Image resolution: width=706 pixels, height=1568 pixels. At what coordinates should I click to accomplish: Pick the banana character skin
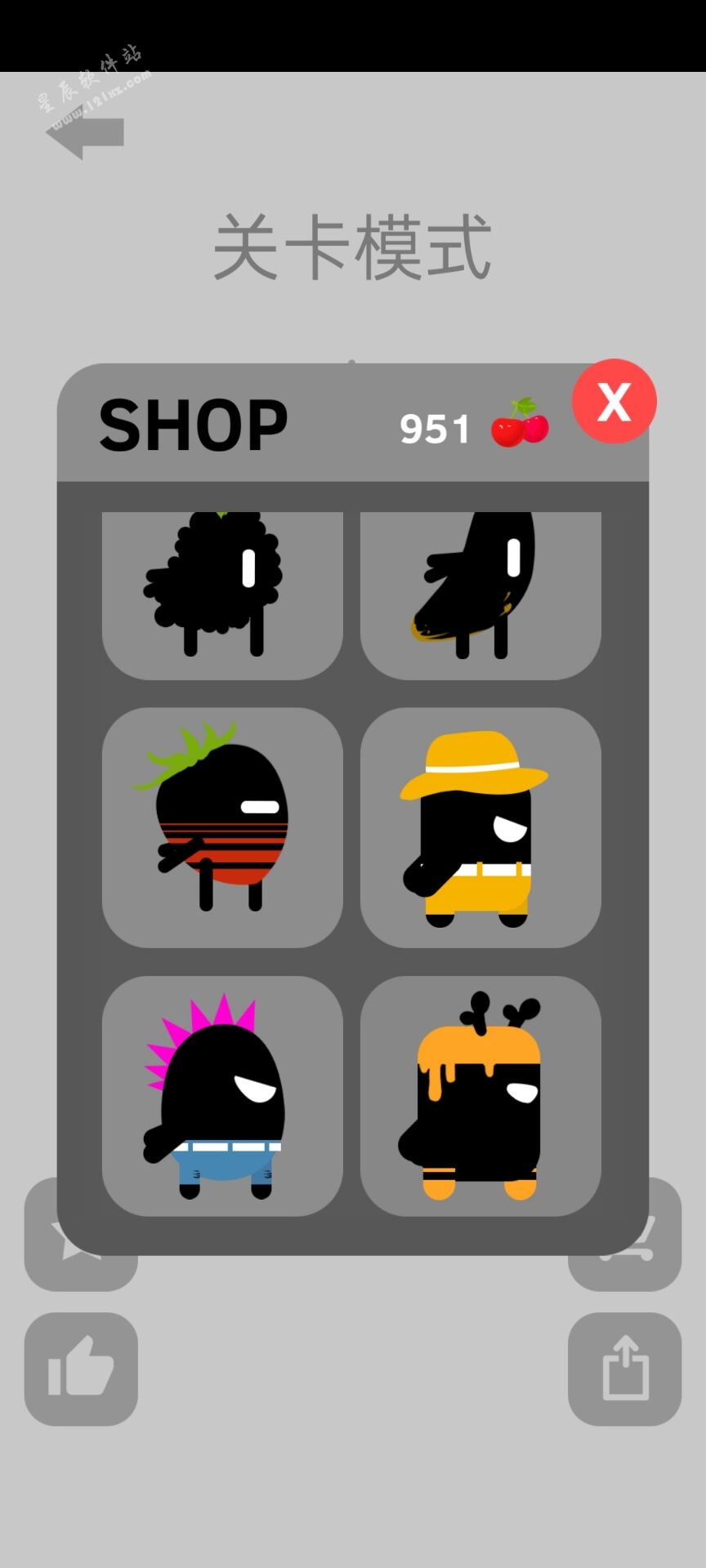[x=480, y=594]
